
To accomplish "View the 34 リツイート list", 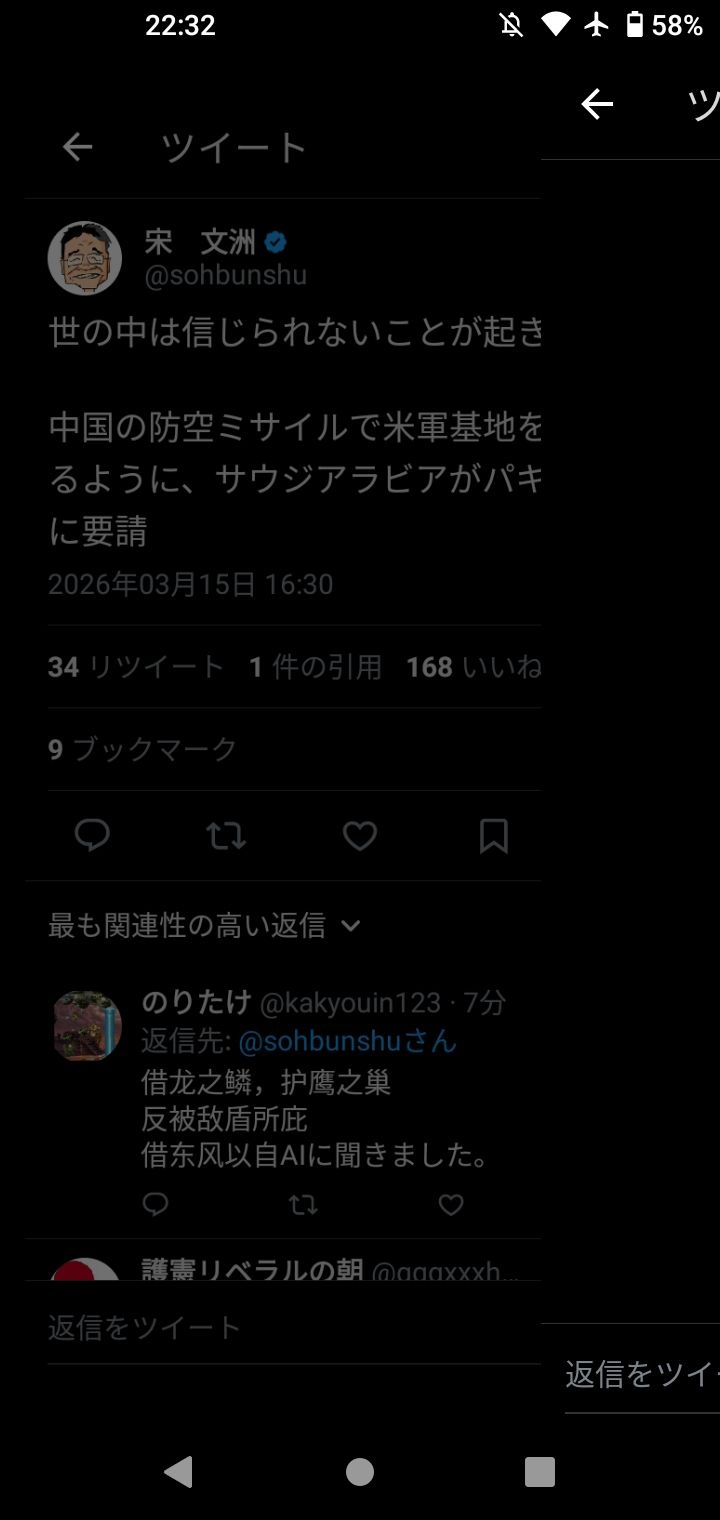I will [136, 667].
